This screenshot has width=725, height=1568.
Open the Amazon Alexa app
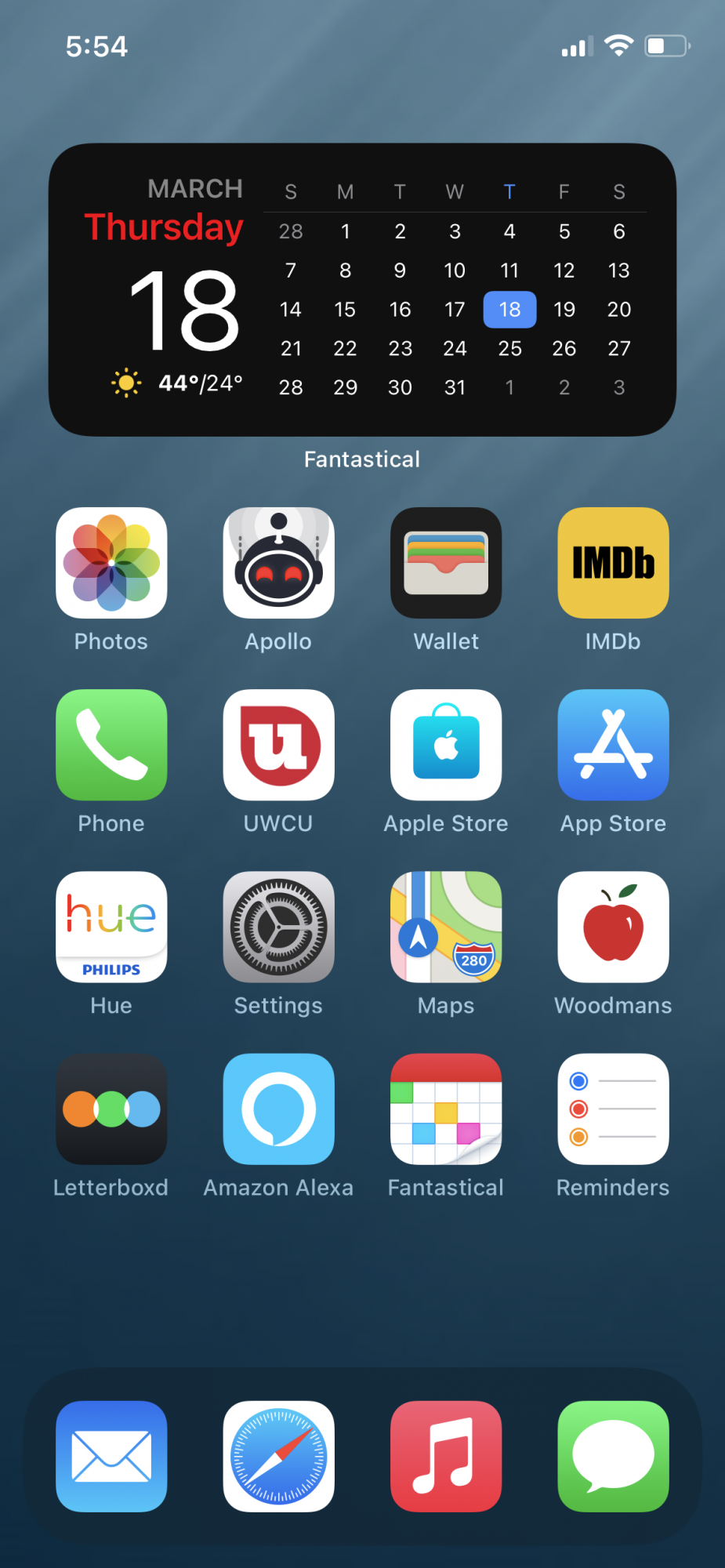pos(278,1109)
